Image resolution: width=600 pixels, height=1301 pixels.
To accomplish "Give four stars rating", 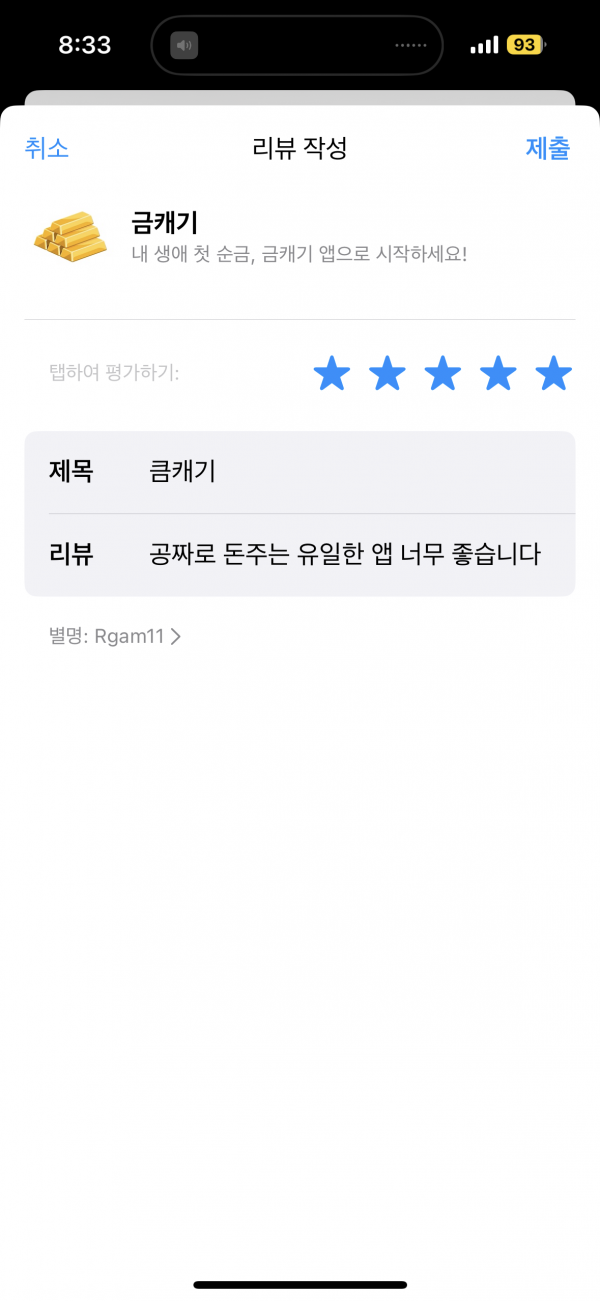I will pos(498,374).
